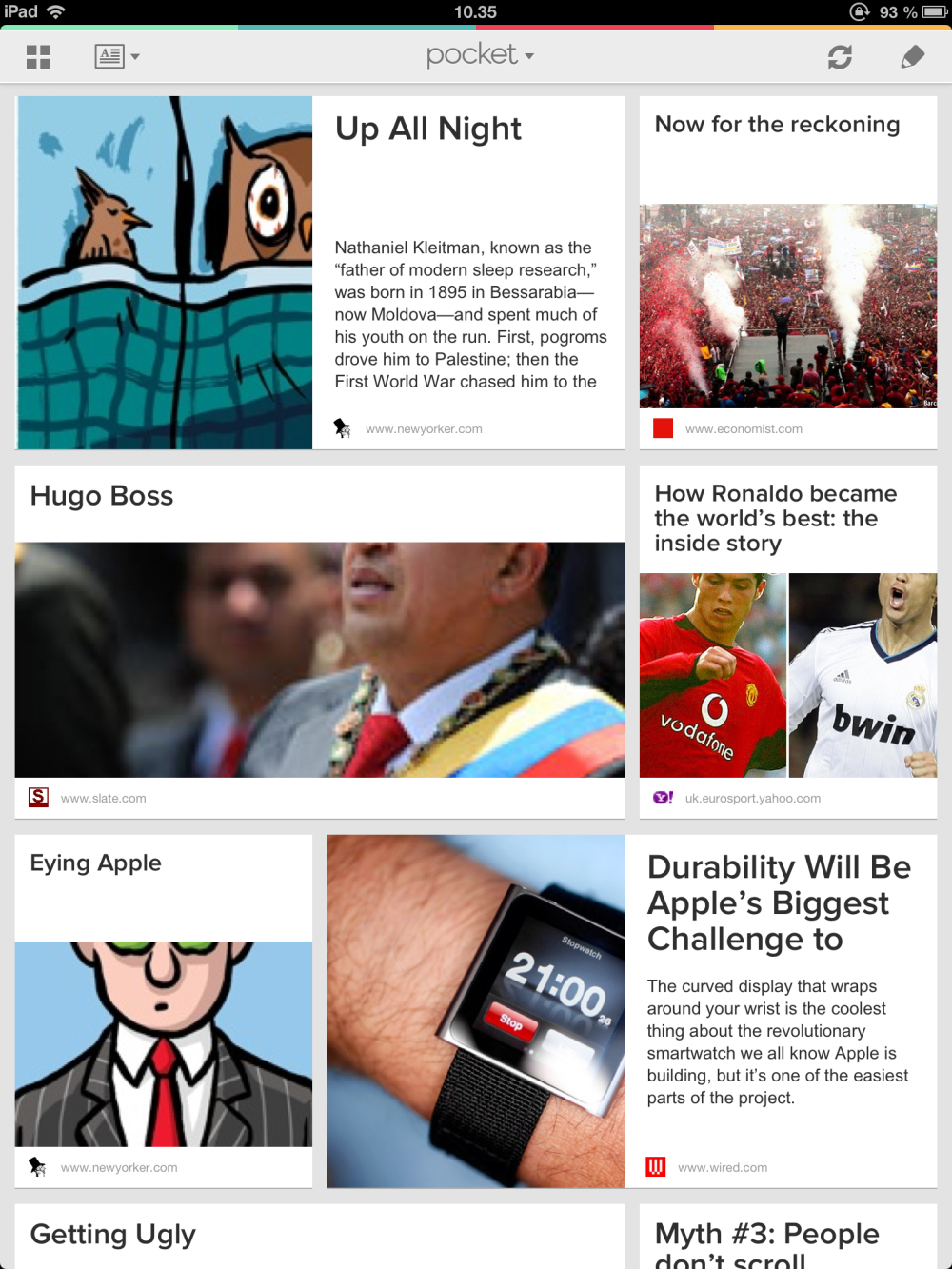Open the content type filter dropdown
The width and height of the screenshot is (952, 1269).
(117, 57)
